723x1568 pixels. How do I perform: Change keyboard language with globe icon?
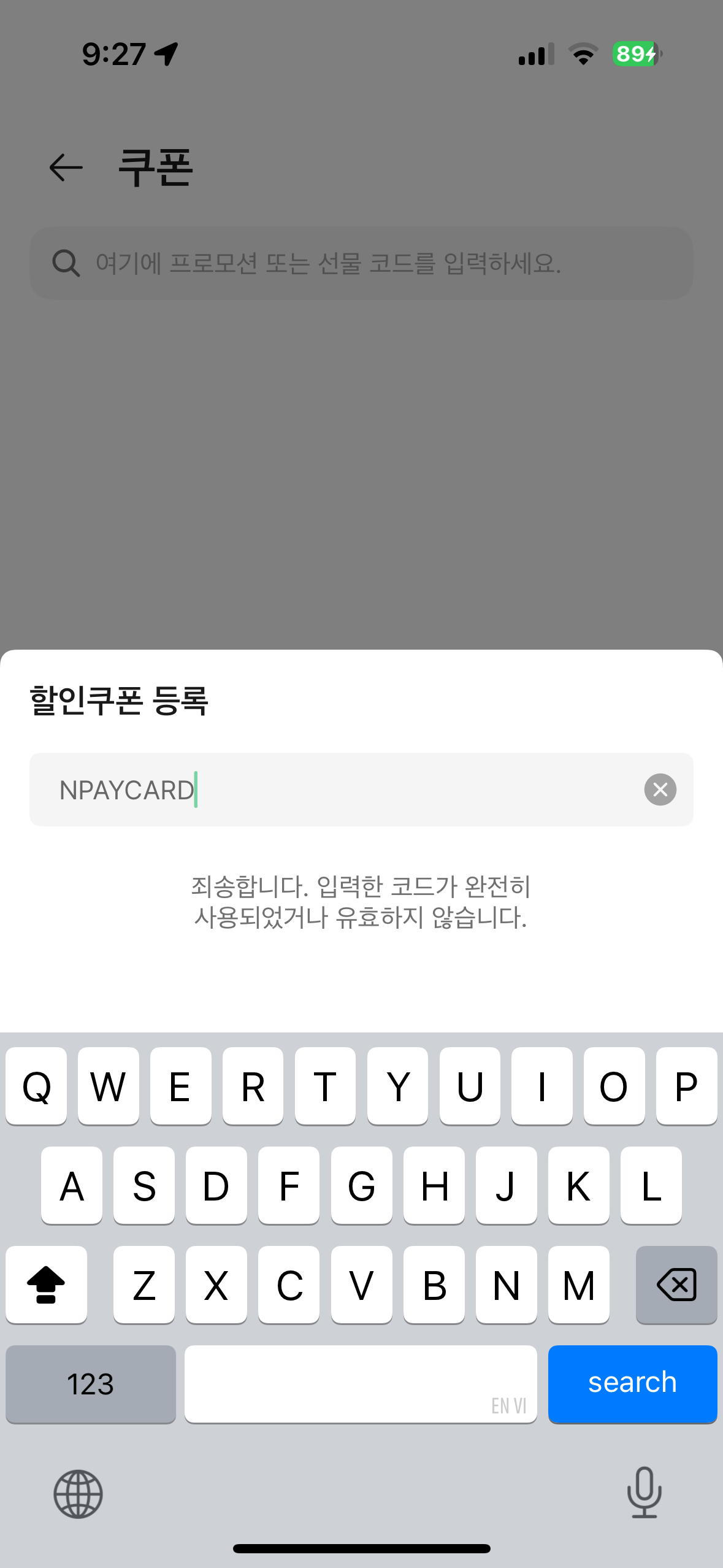pyautogui.click(x=78, y=1494)
